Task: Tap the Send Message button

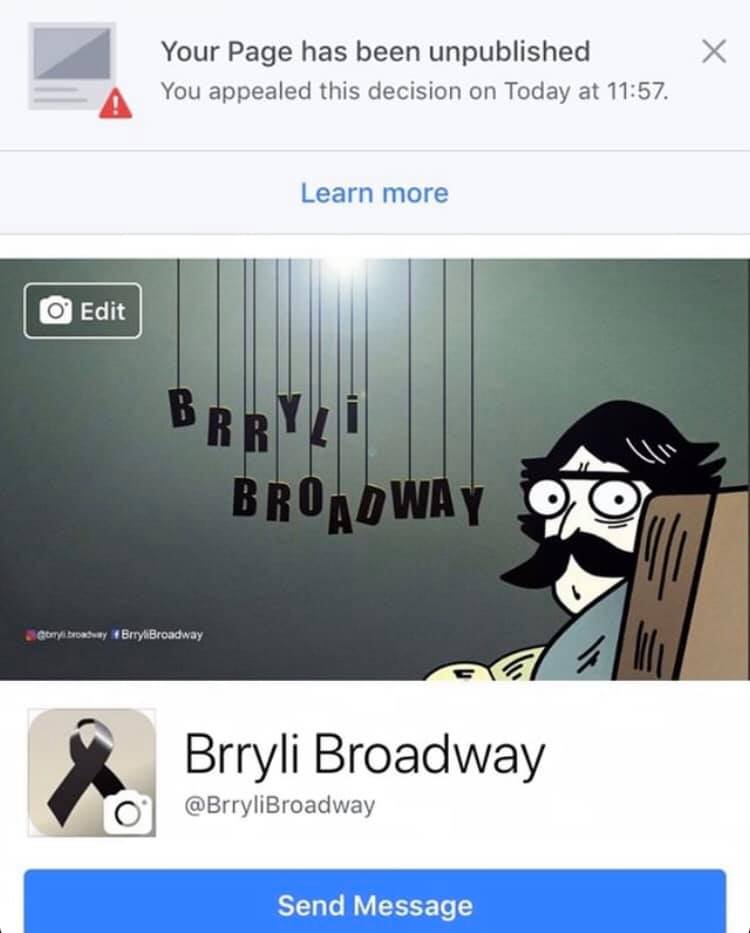Action: pos(375,905)
